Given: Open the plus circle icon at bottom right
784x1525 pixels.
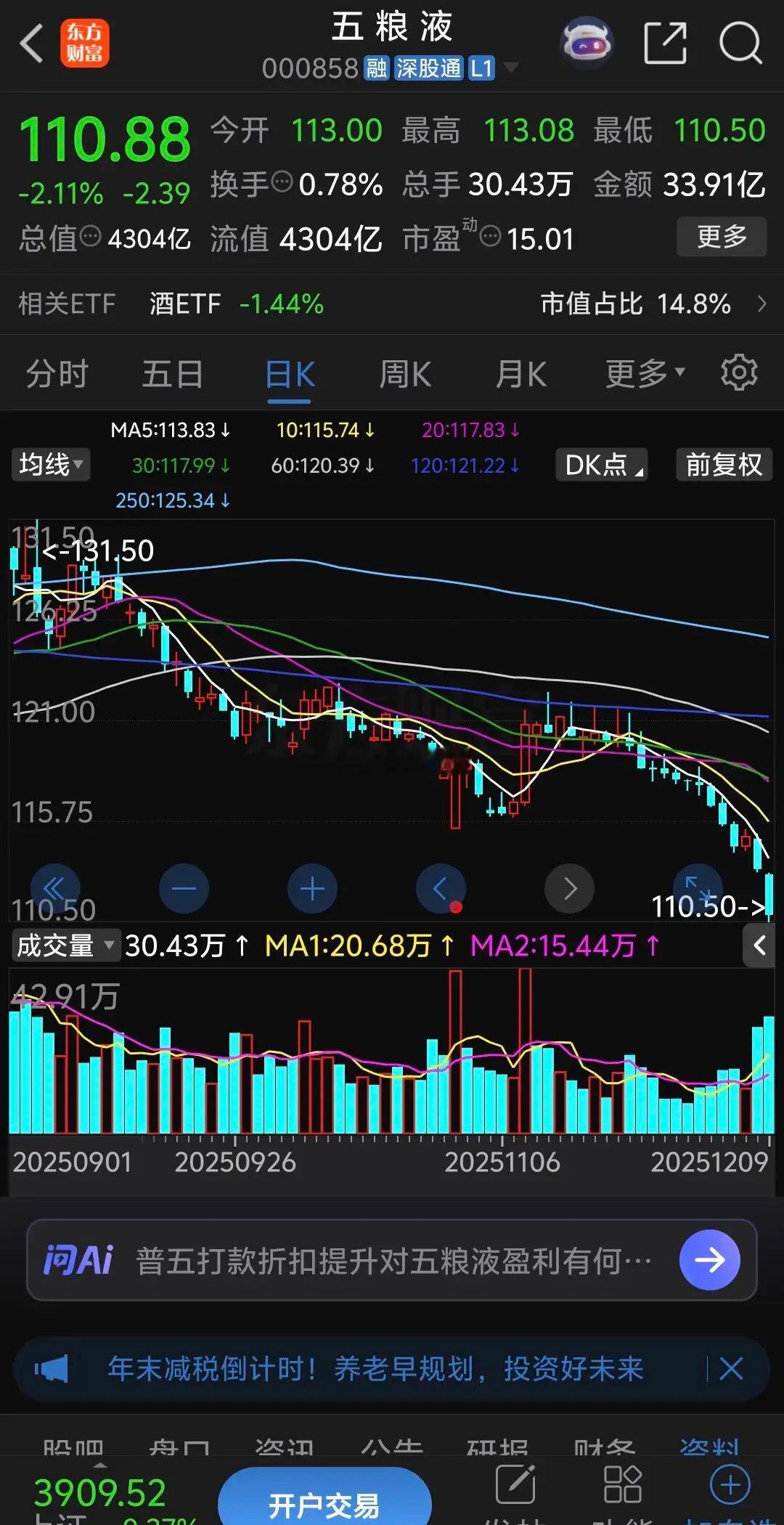Looking at the screenshot, I should tap(731, 1481).
